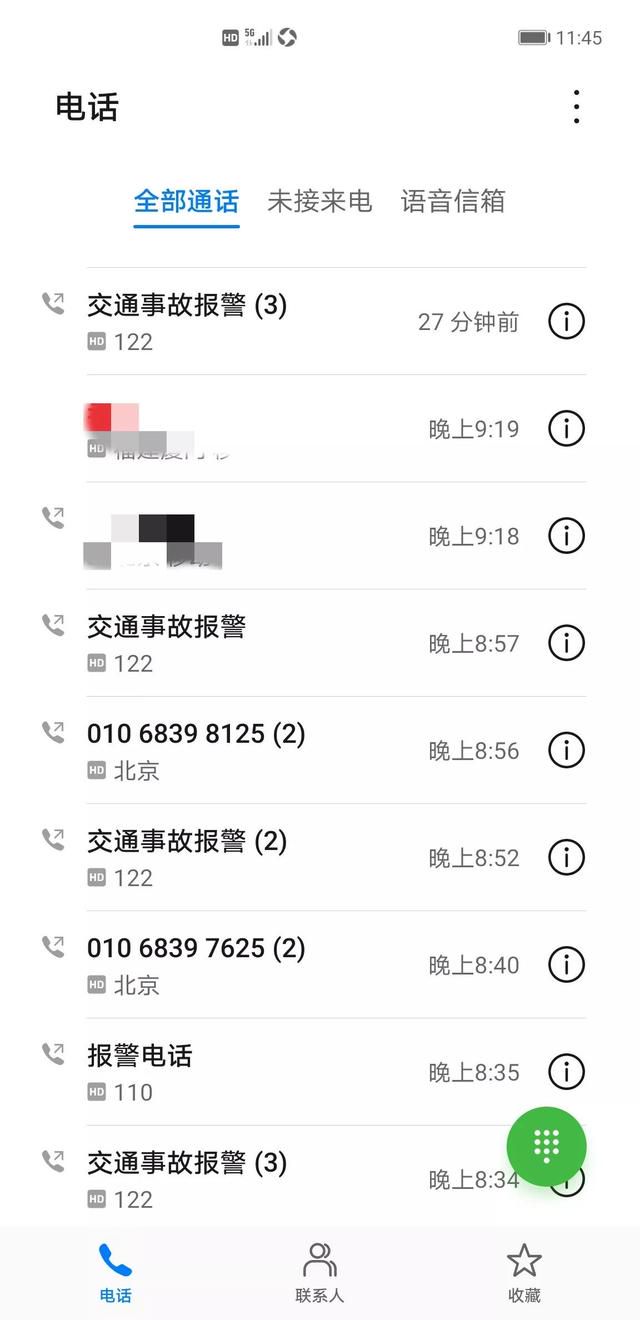Image resolution: width=640 pixels, height=1320 pixels.
Task: Open info for 010 6839 8125
Action: [x=566, y=750]
